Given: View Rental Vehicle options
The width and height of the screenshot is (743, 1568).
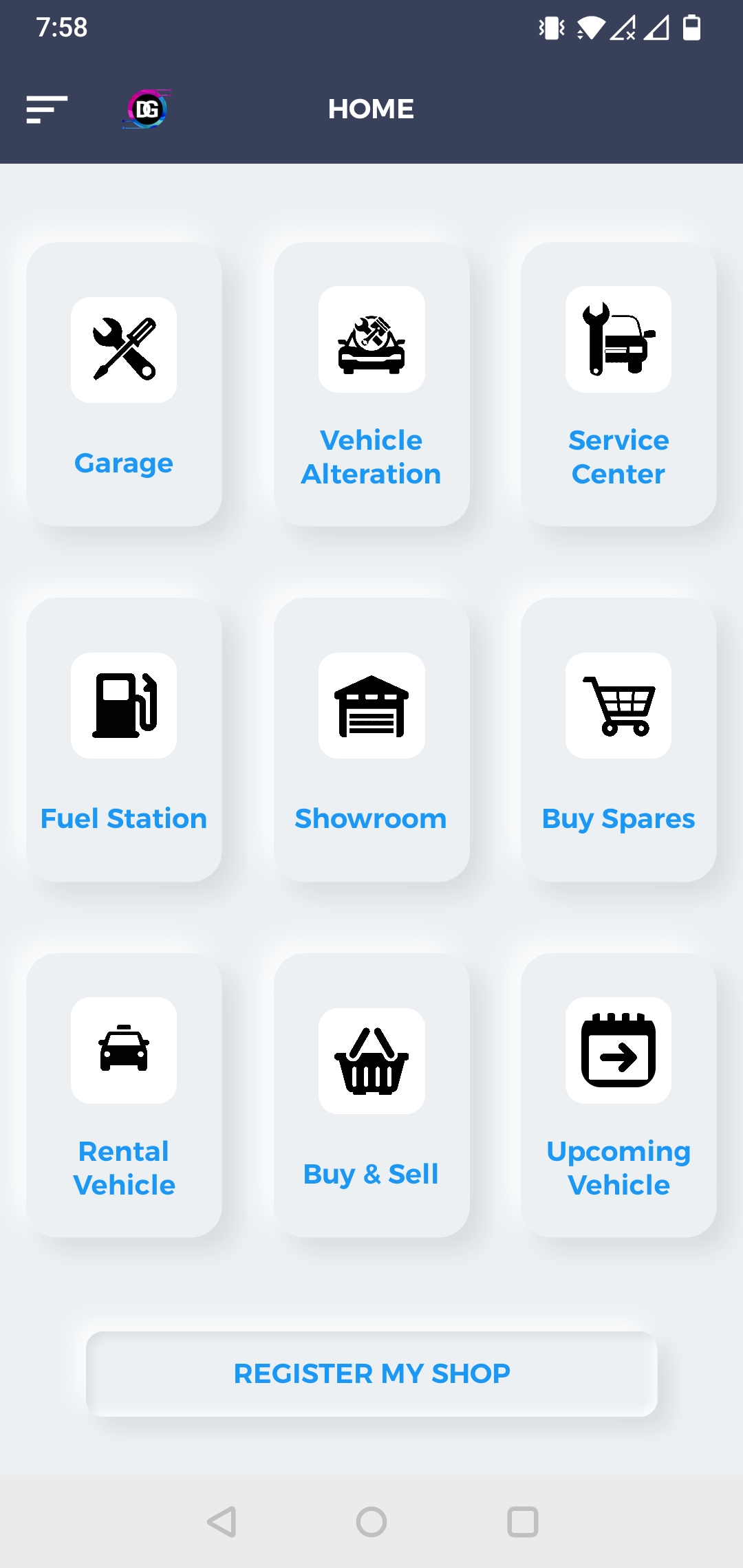Looking at the screenshot, I should (x=124, y=1095).
